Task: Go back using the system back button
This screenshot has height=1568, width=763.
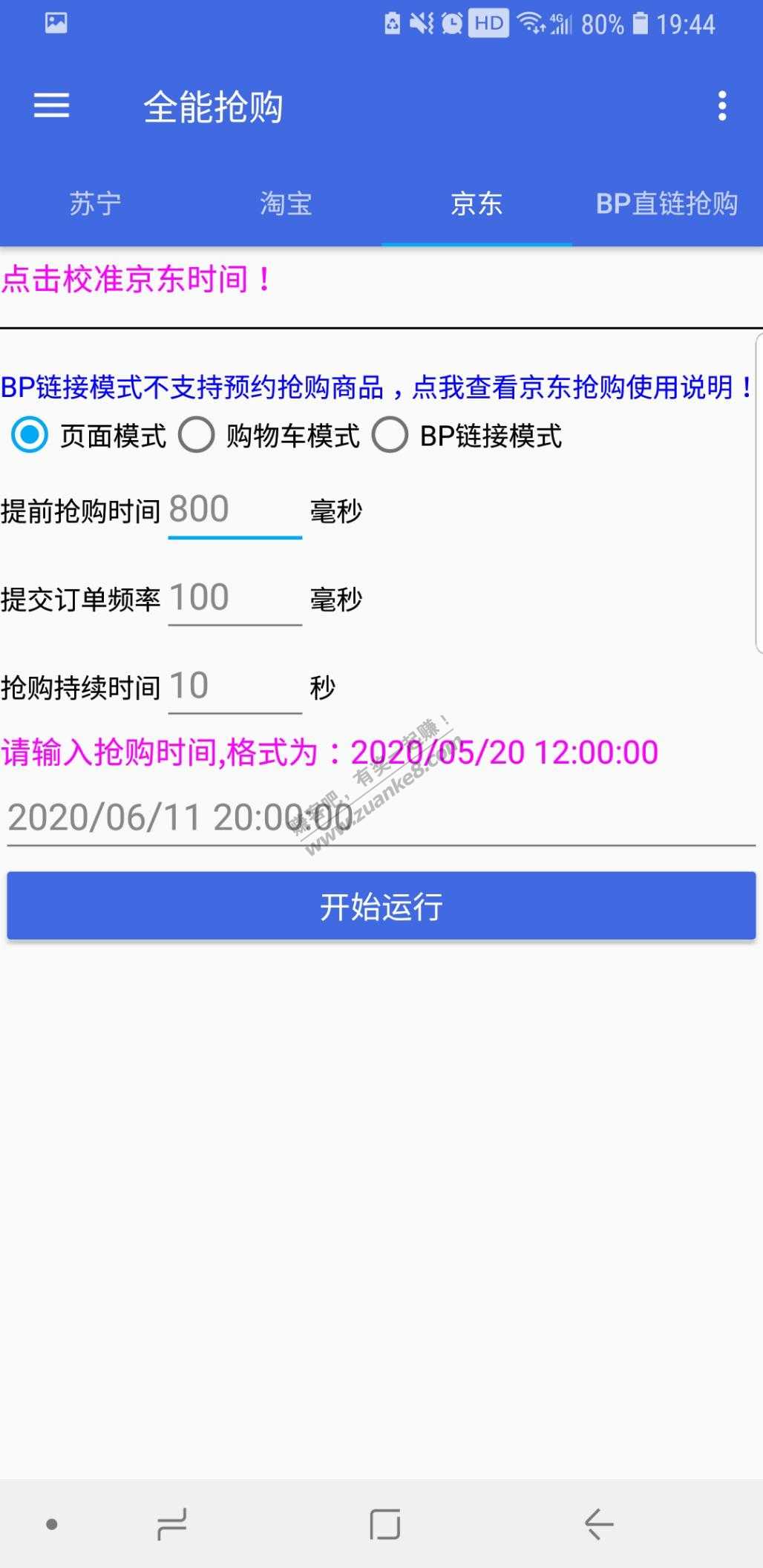Action: (598, 1524)
